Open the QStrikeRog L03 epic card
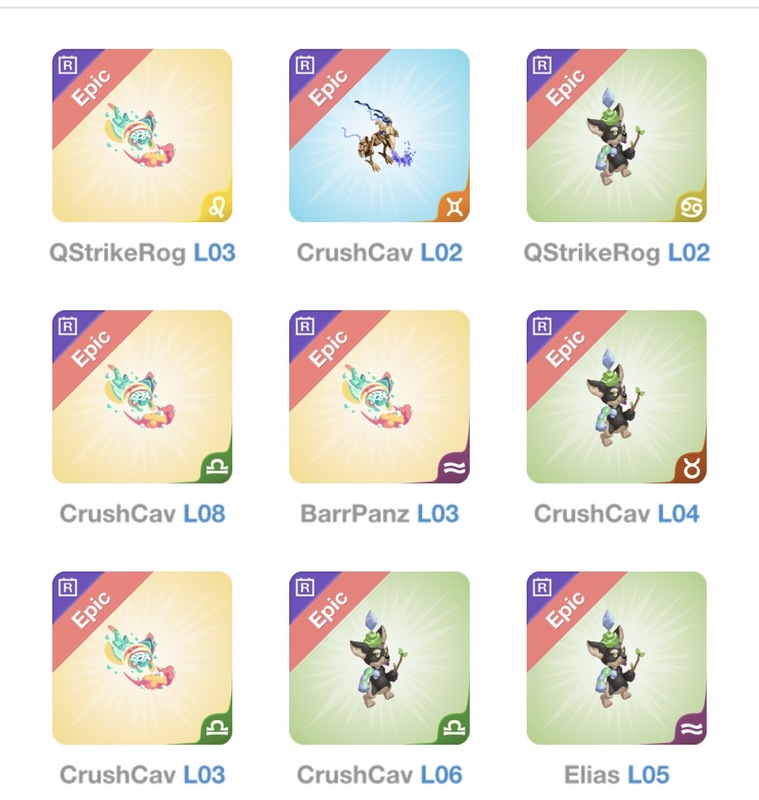The height and width of the screenshot is (800, 759). 142,136
